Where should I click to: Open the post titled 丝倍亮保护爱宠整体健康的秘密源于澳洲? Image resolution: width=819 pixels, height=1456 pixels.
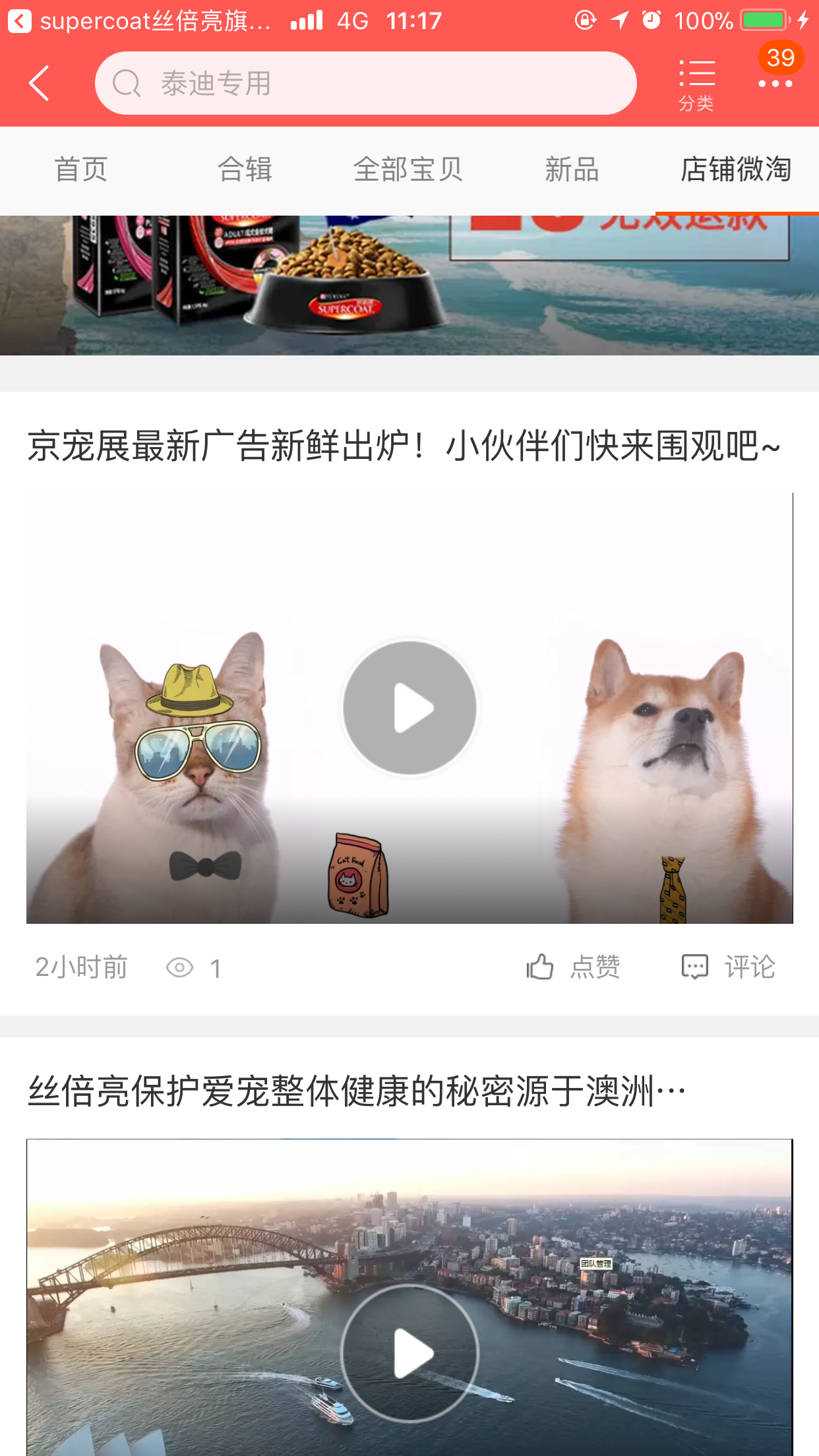(357, 1091)
